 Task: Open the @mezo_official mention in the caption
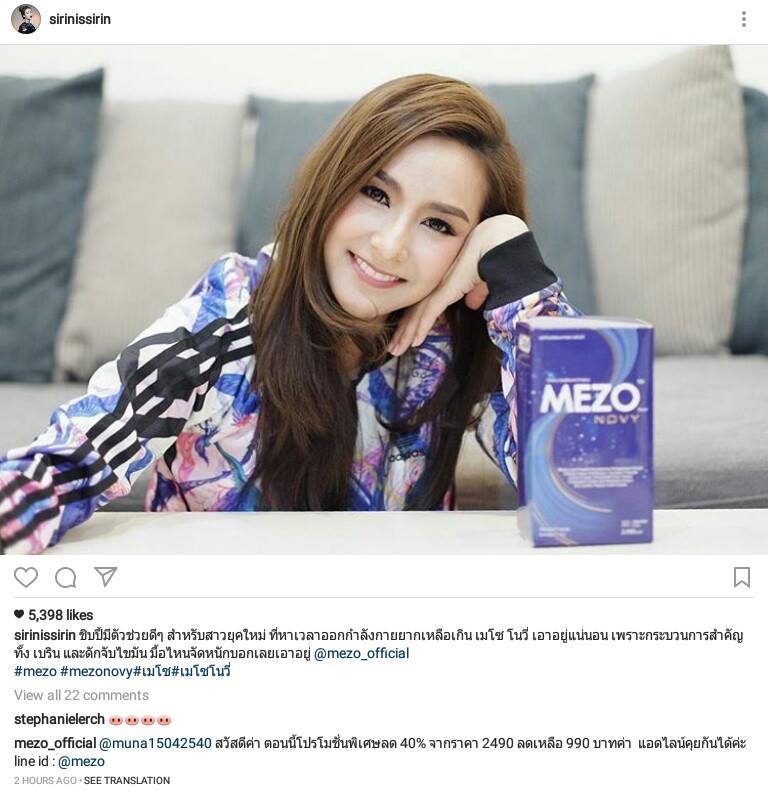[361, 653]
